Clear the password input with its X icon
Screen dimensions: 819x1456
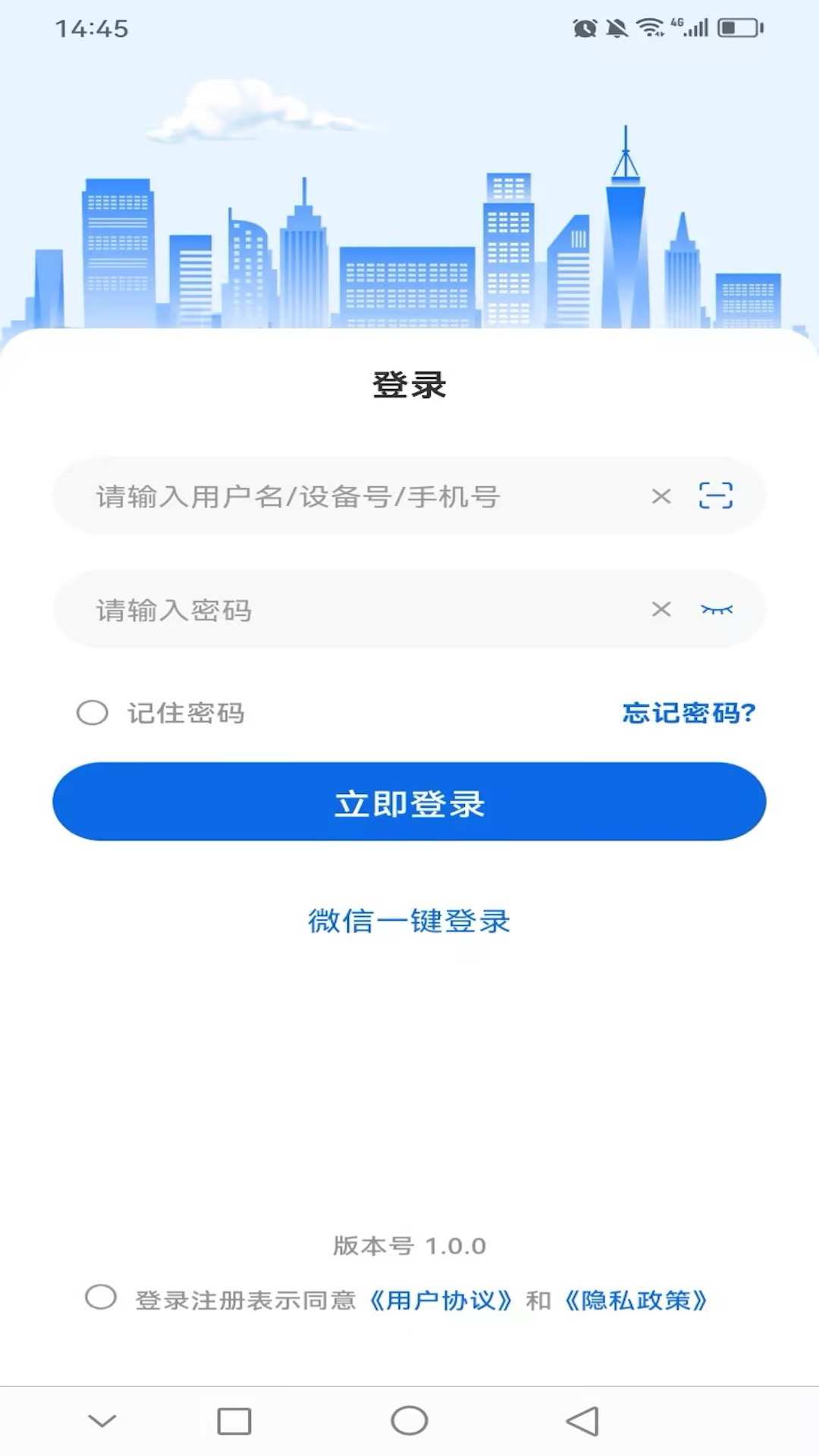pos(660,609)
